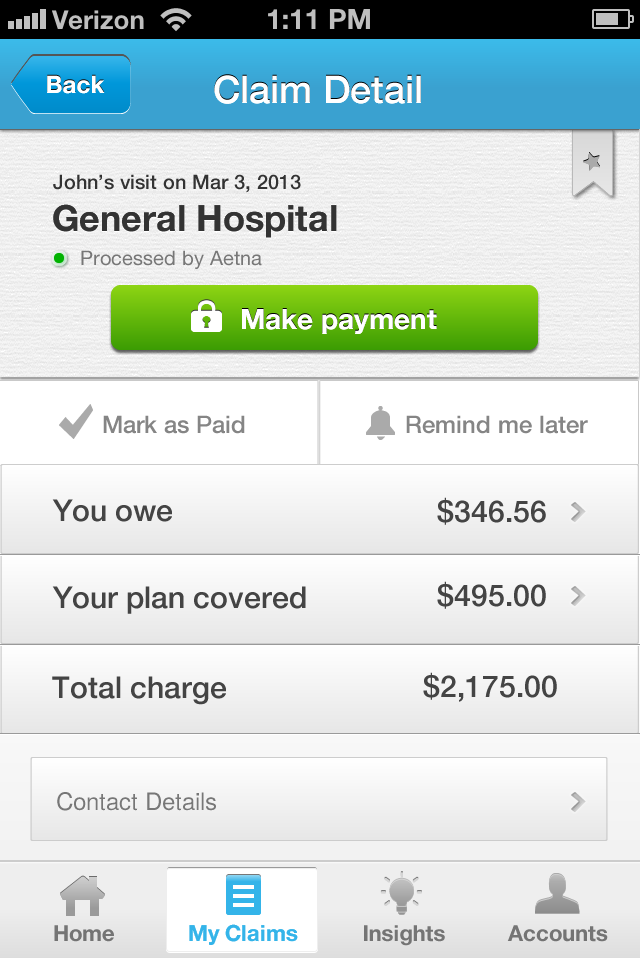640x958 pixels.
Task: Mark this claim as Paid
Action: point(160,424)
